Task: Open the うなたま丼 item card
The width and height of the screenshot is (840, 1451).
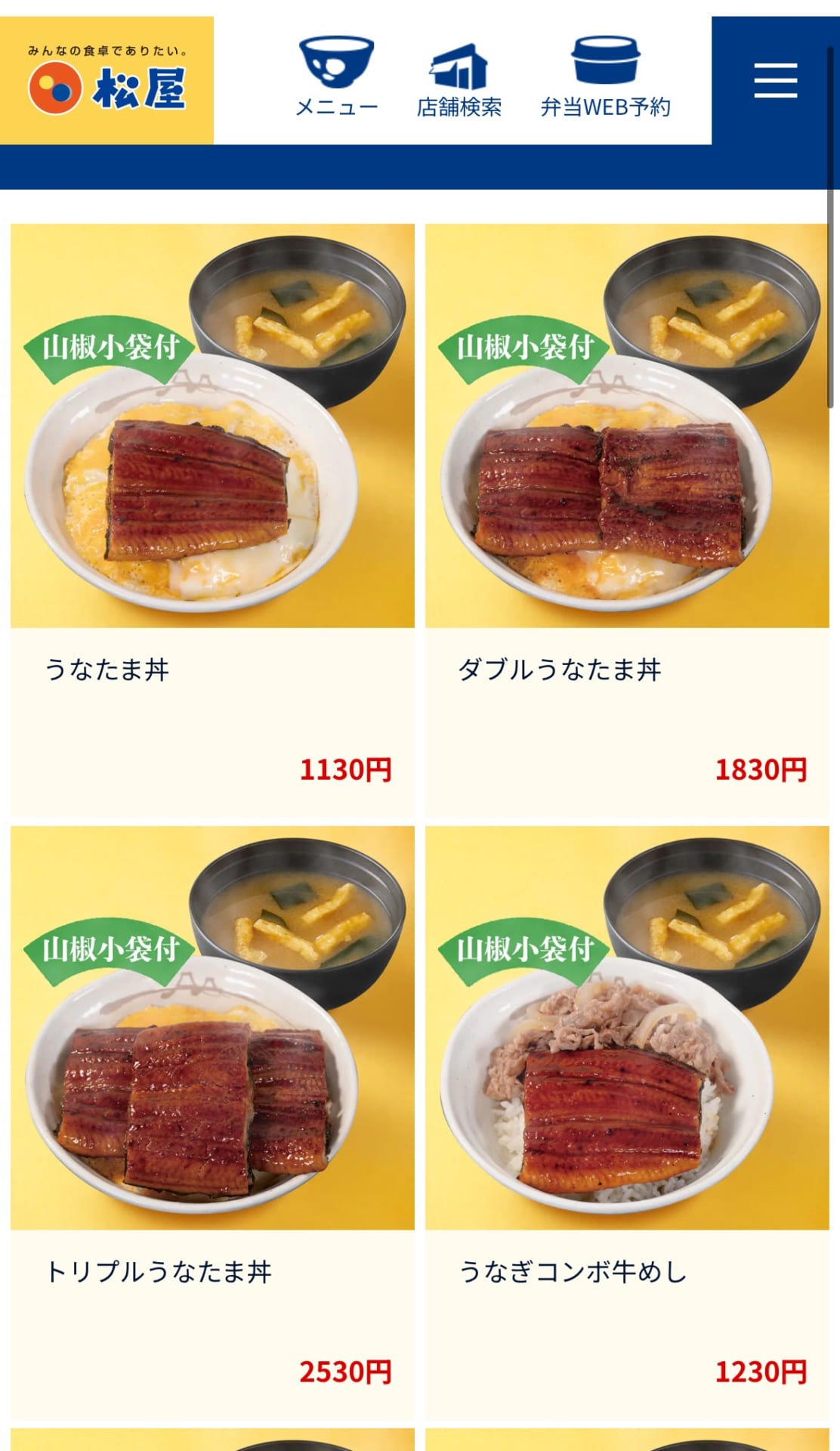Action: click(212, 520)
